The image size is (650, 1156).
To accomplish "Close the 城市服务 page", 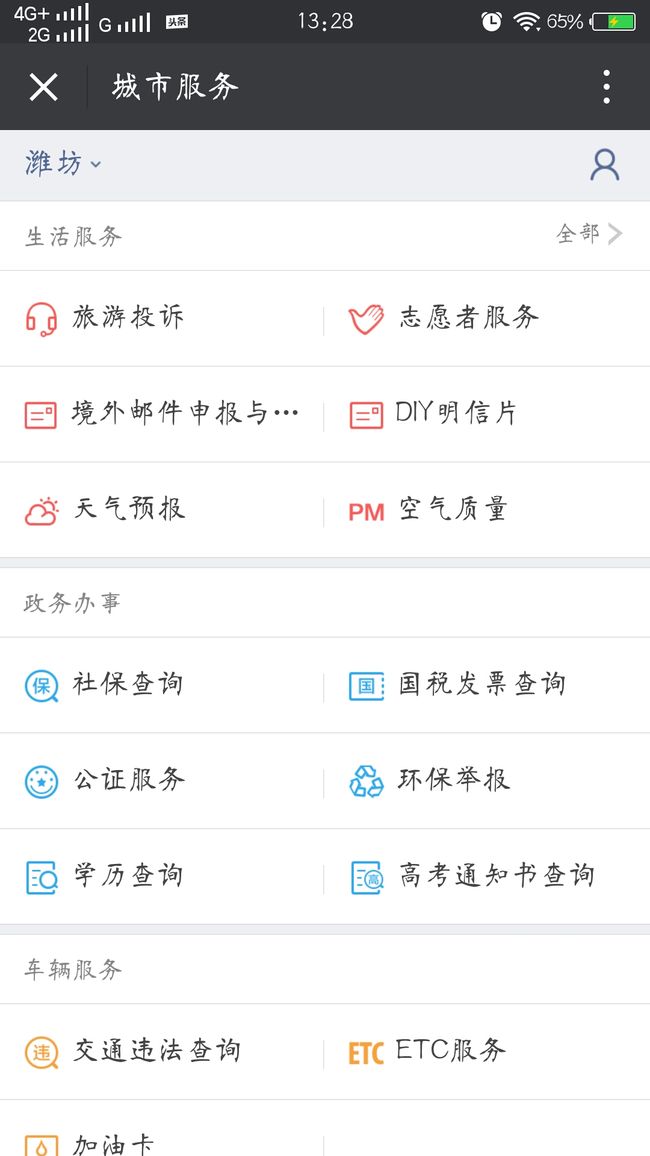I will point(43,87).
